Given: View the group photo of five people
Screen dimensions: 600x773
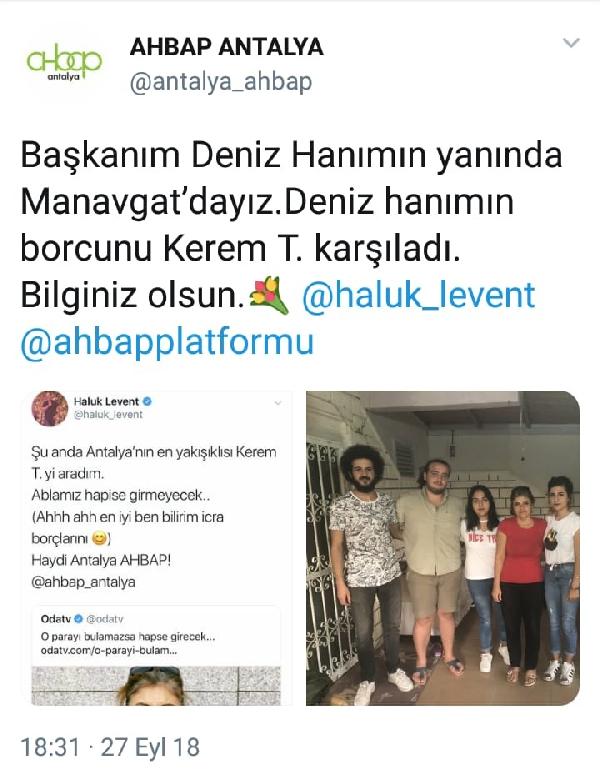Looking at the screenshot, I should click(x=443, y=548).
